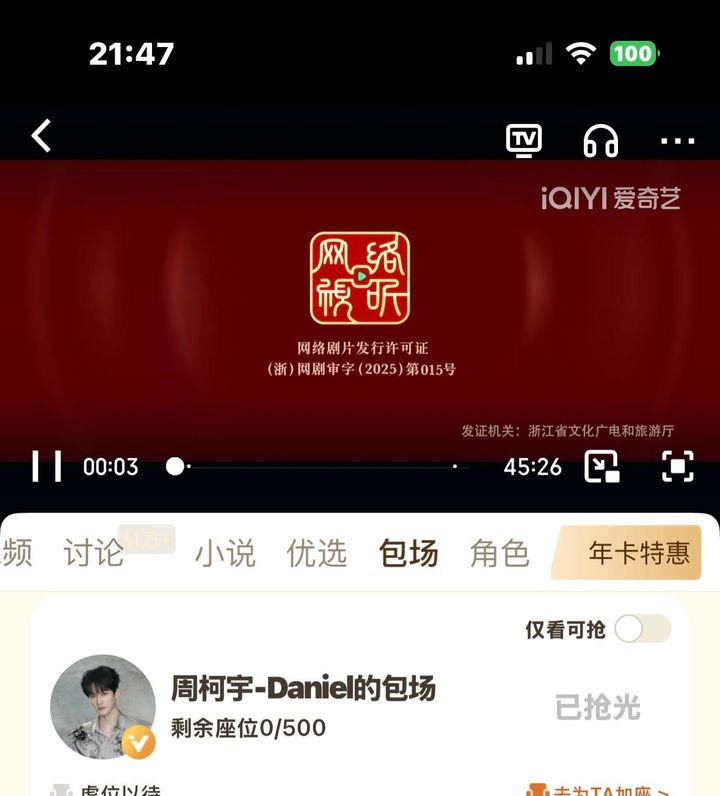Enter fullscreen video mode
Viewport: 720px width, 796px height.
click(677, 466)
